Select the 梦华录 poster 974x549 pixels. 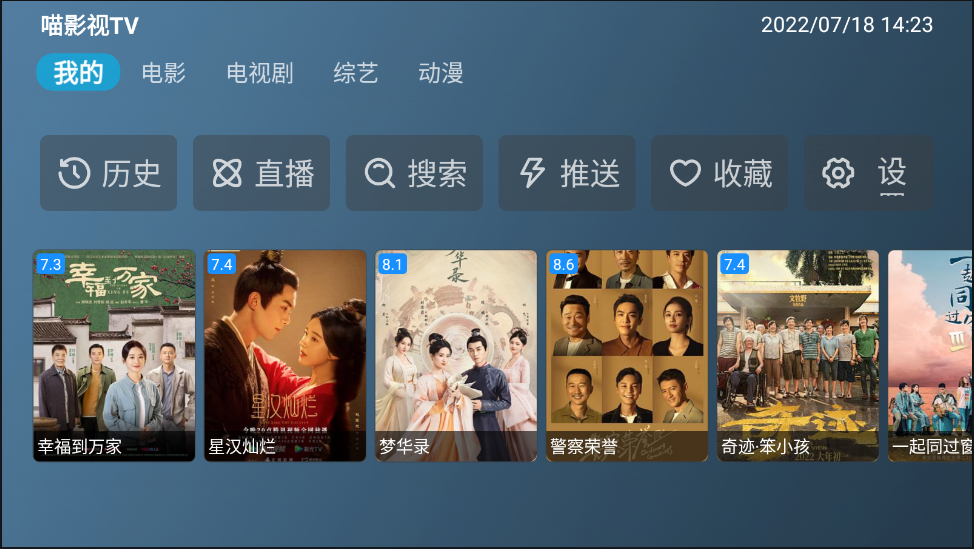456,355
